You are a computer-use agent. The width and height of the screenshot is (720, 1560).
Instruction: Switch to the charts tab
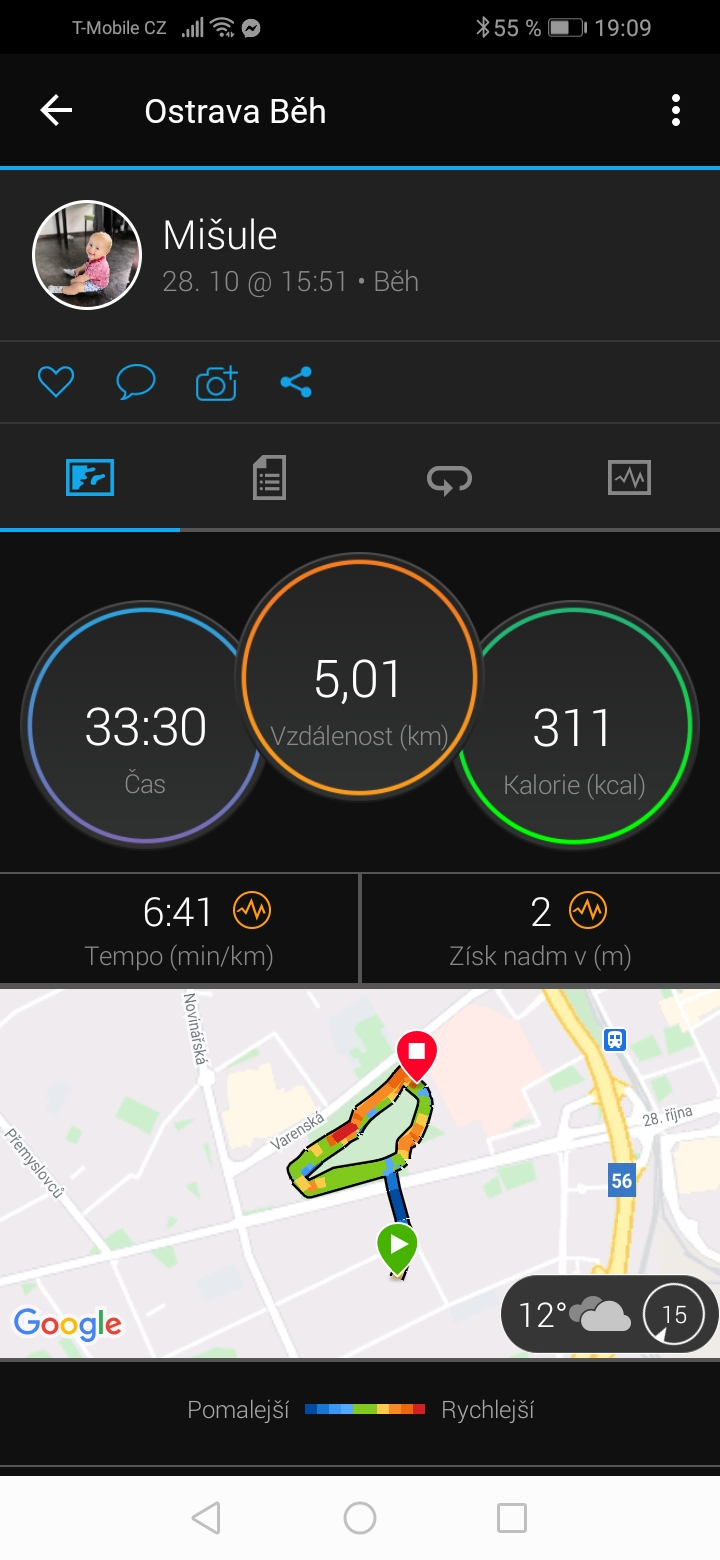point(629,478)
